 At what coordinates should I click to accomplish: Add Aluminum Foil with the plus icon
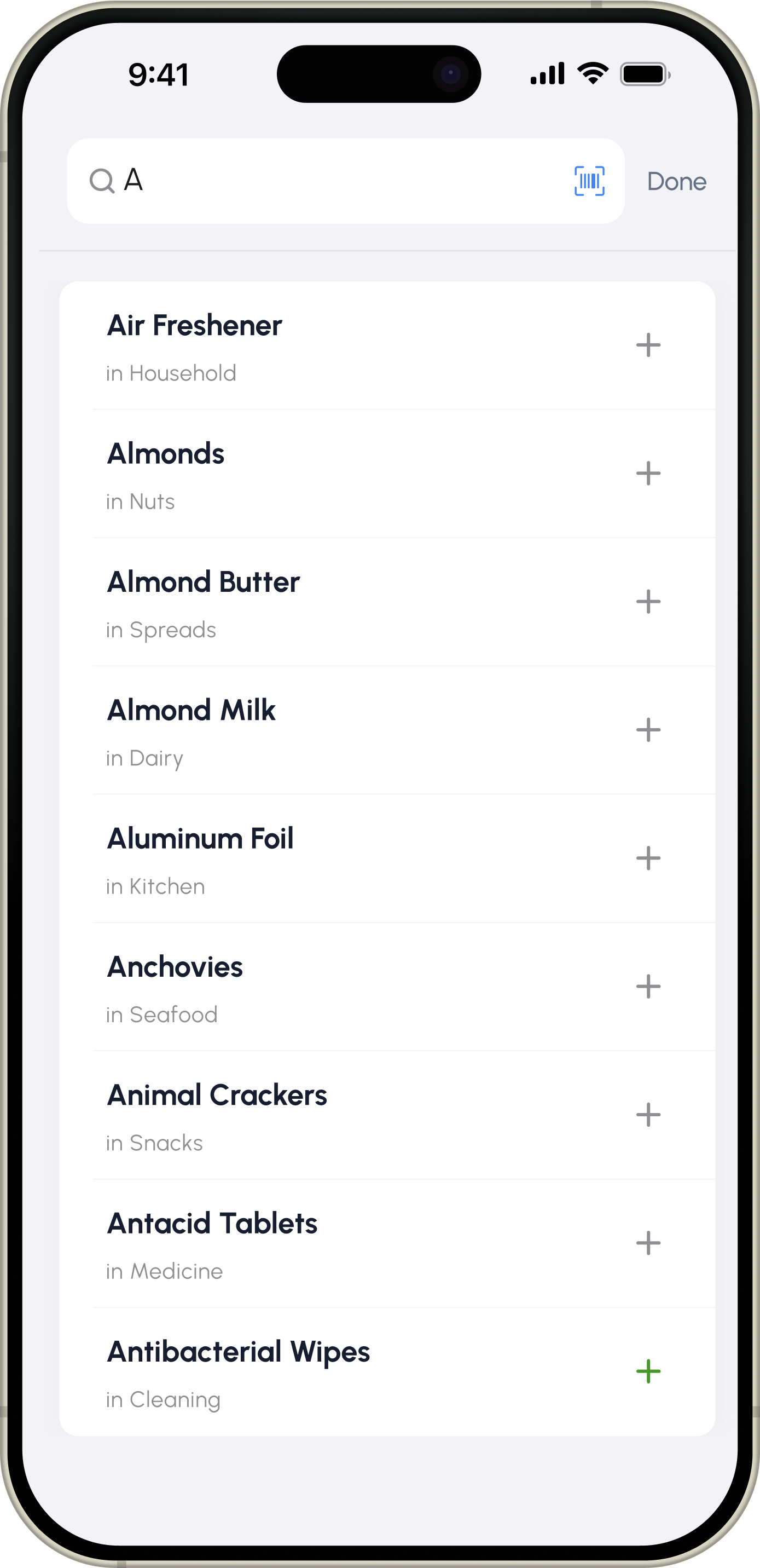coord(648,858)
